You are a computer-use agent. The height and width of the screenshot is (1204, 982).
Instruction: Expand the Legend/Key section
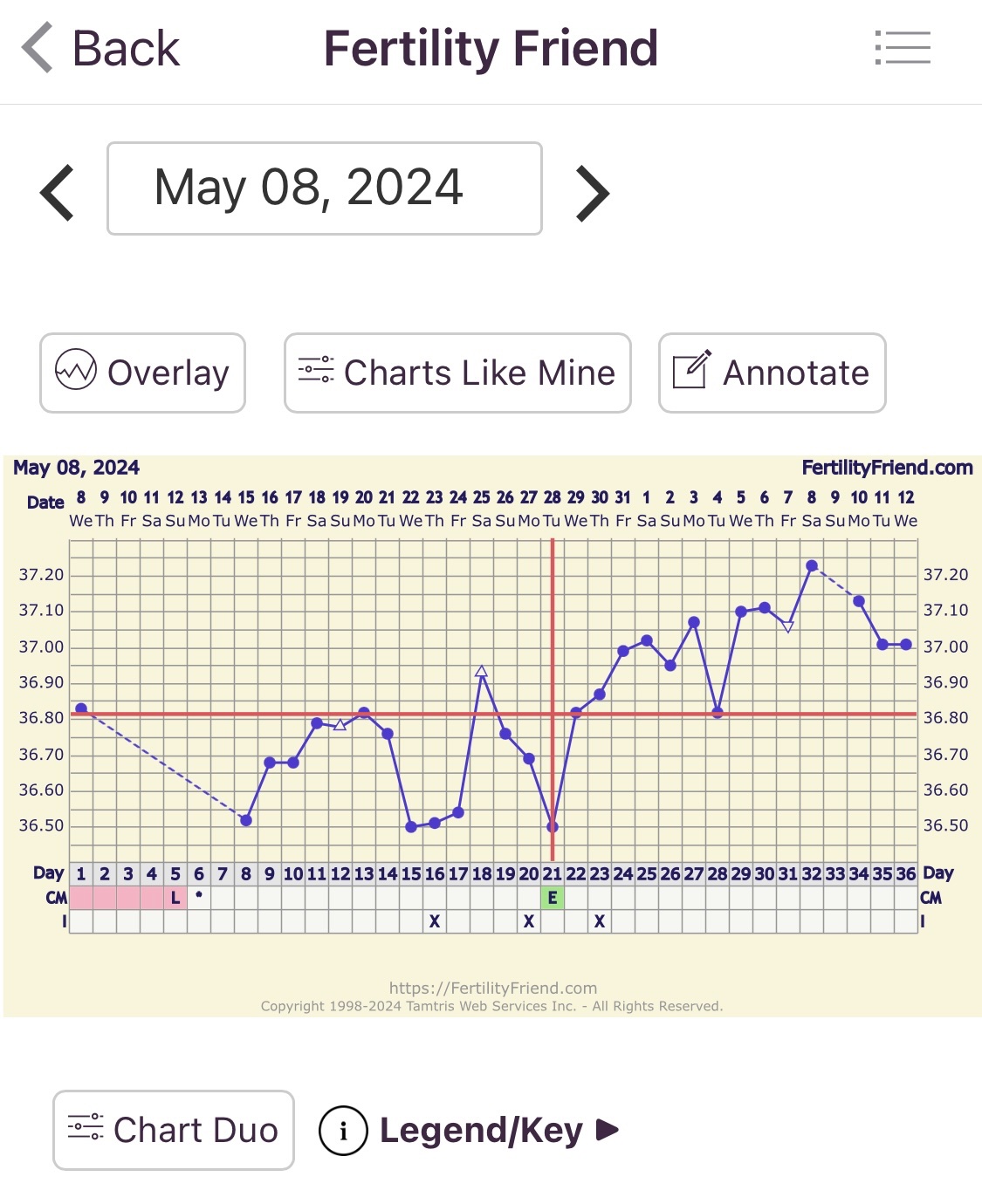pos(471,1131)
